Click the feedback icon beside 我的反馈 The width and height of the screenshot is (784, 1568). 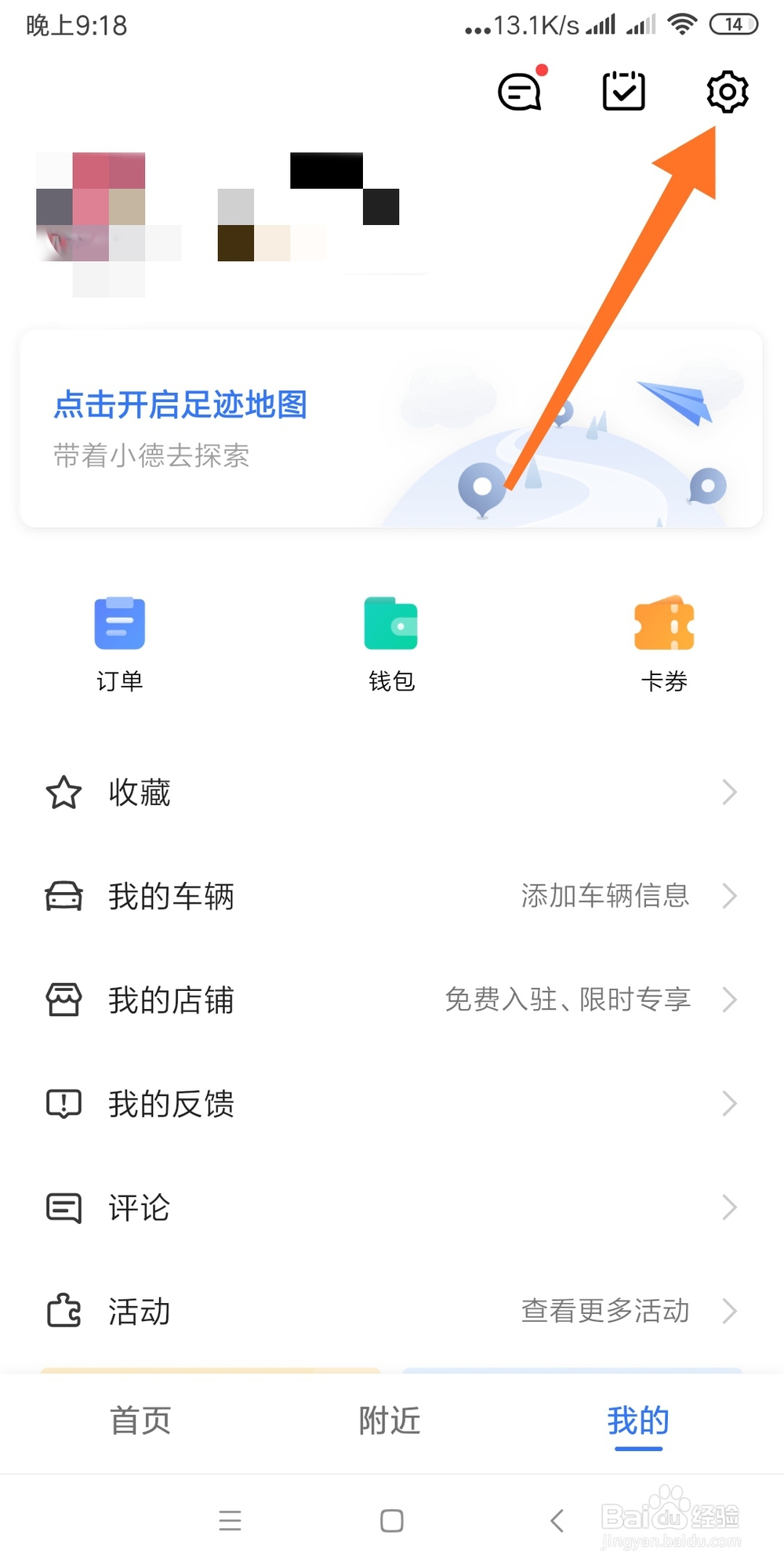(x=64, y=1104)
